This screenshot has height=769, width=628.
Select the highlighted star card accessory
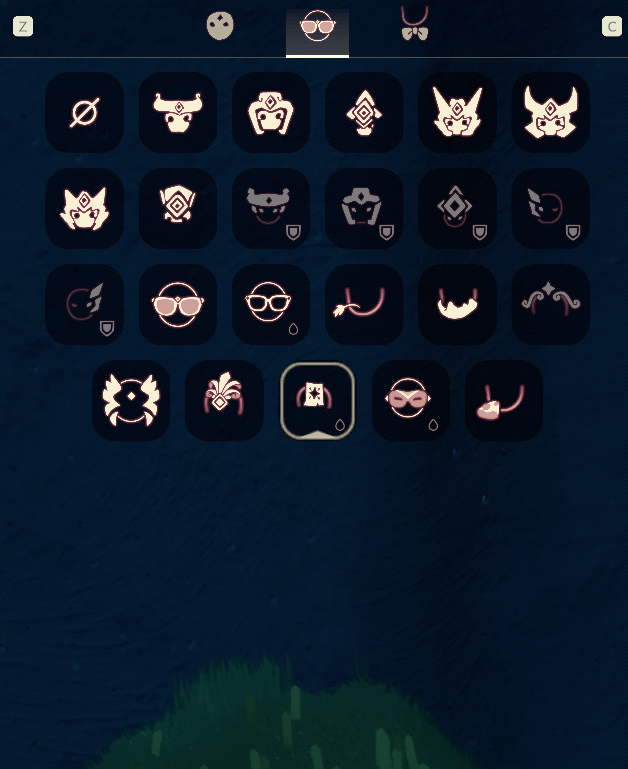coord(317,400)
